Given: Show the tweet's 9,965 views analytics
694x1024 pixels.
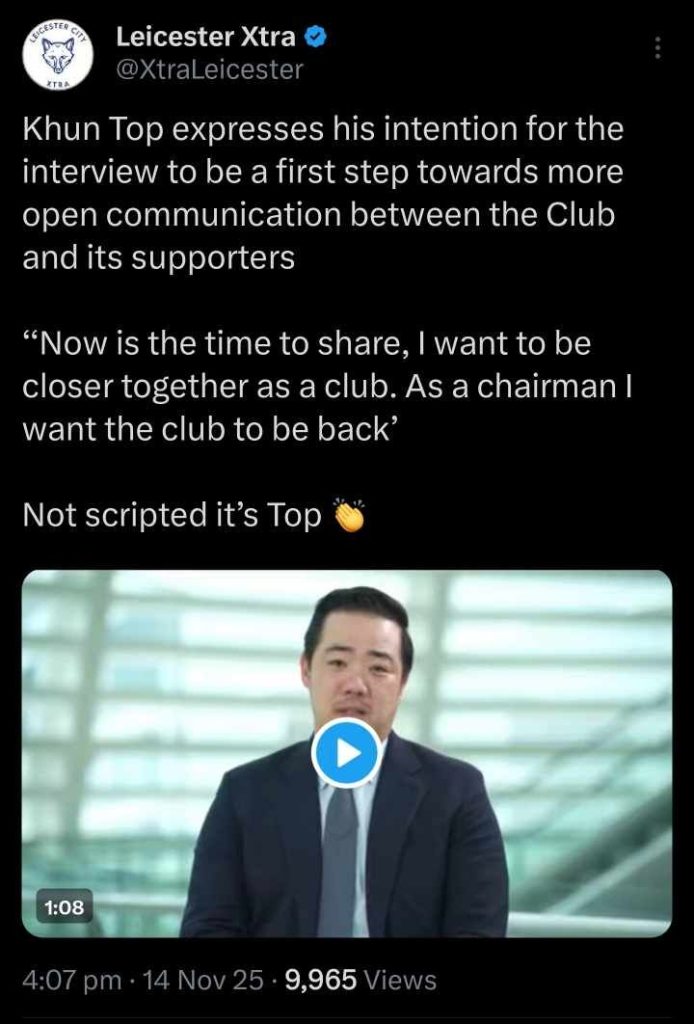Looking at the screenshot, I should (361, 980).
